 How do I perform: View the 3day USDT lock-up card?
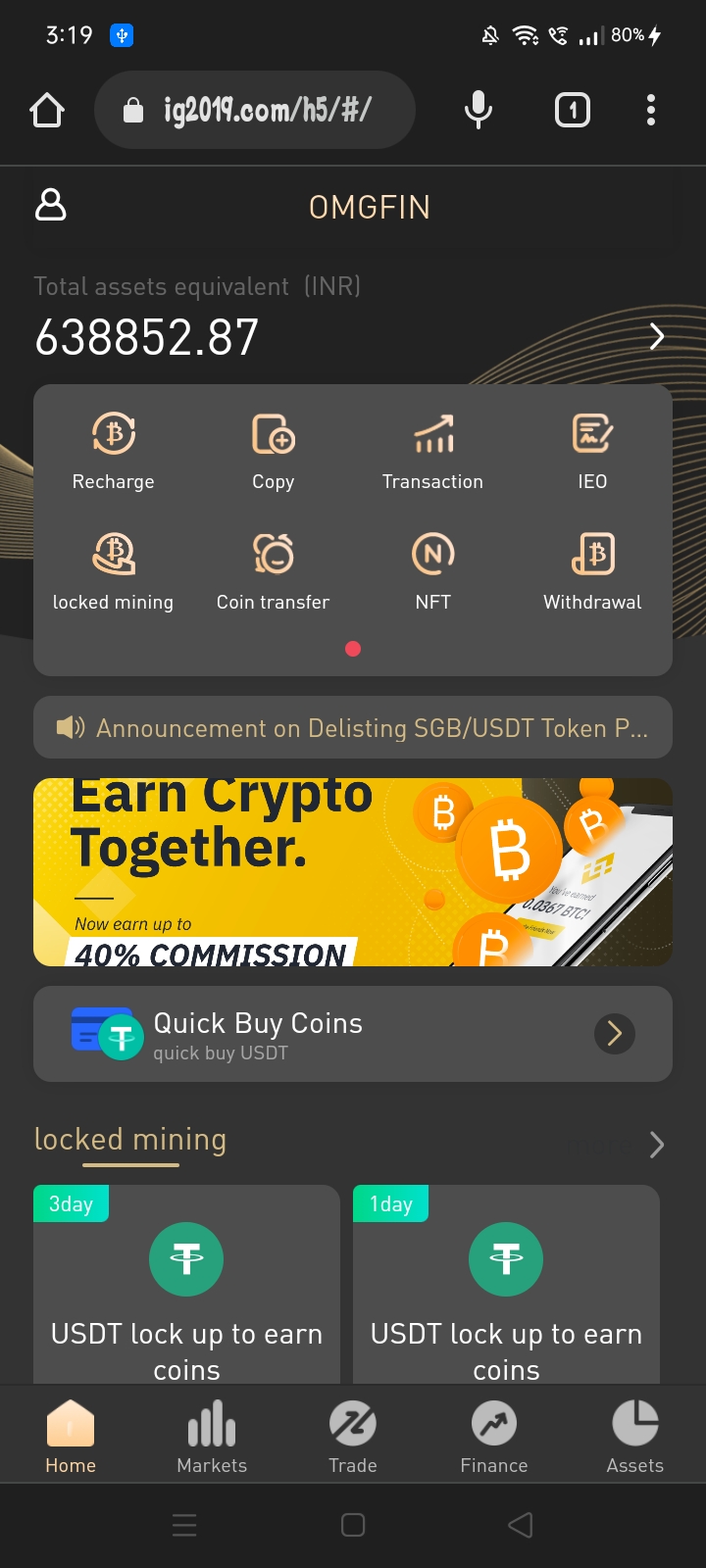pos(186,1285)
